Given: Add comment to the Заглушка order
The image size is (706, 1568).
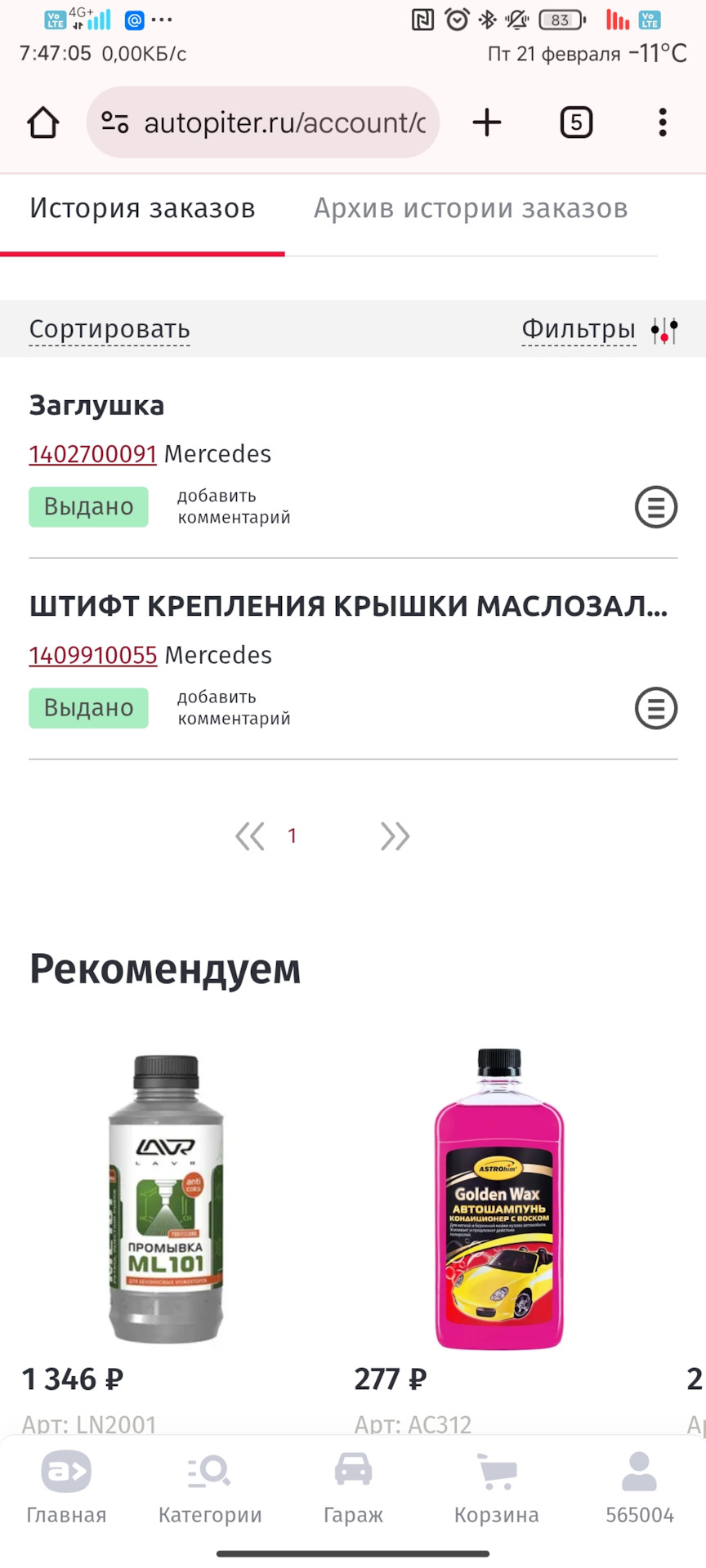Looking at the screenshot, I should (234, 506).
